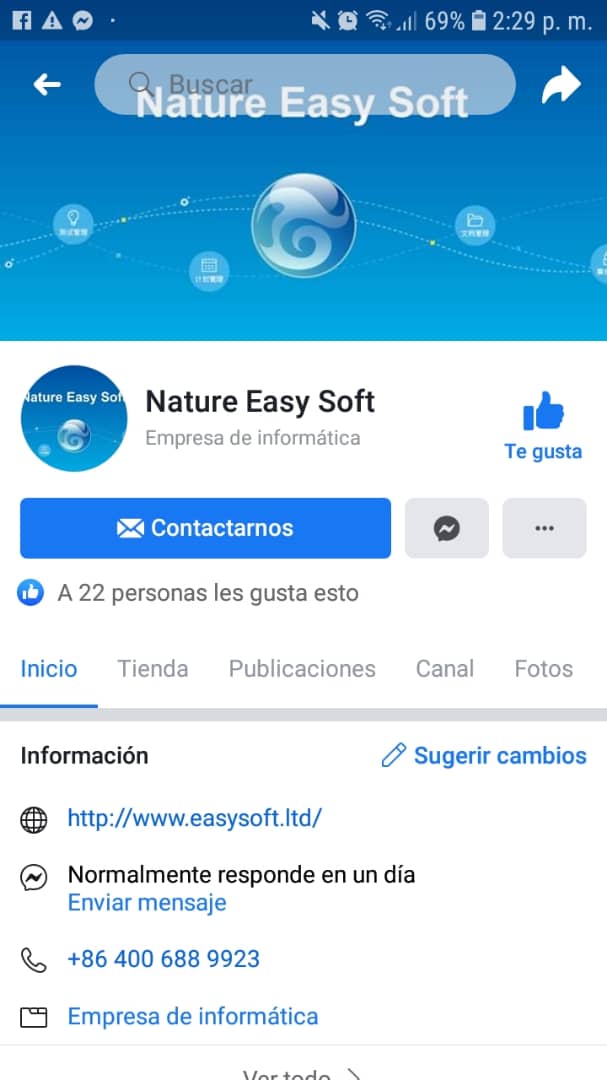Tap the Enviar mensaje link
Image resolution: width=607 pixels, height=1080 pixels.
point(147,903)
